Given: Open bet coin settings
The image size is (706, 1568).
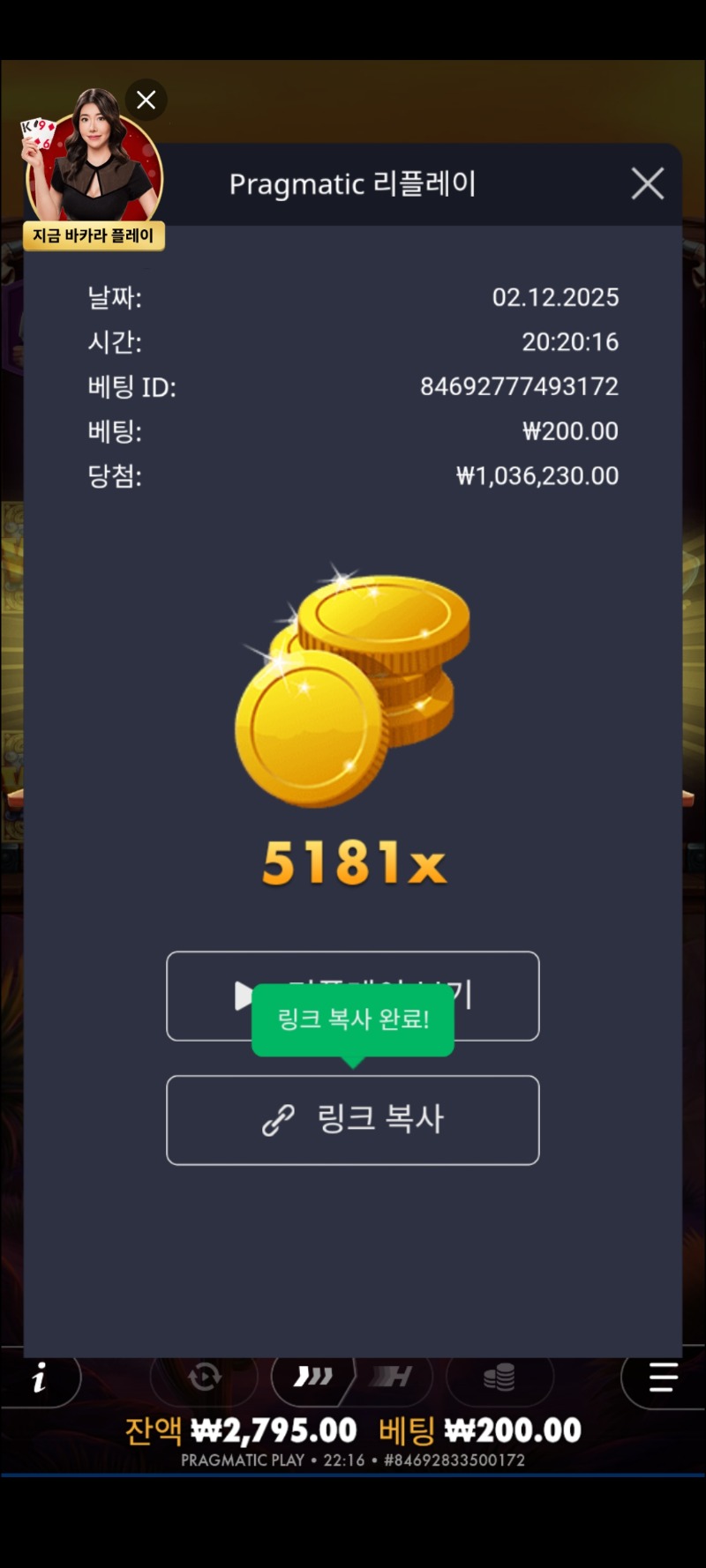Looking at the screenshot, I should pyautogui.click(x=499, y=1377).
